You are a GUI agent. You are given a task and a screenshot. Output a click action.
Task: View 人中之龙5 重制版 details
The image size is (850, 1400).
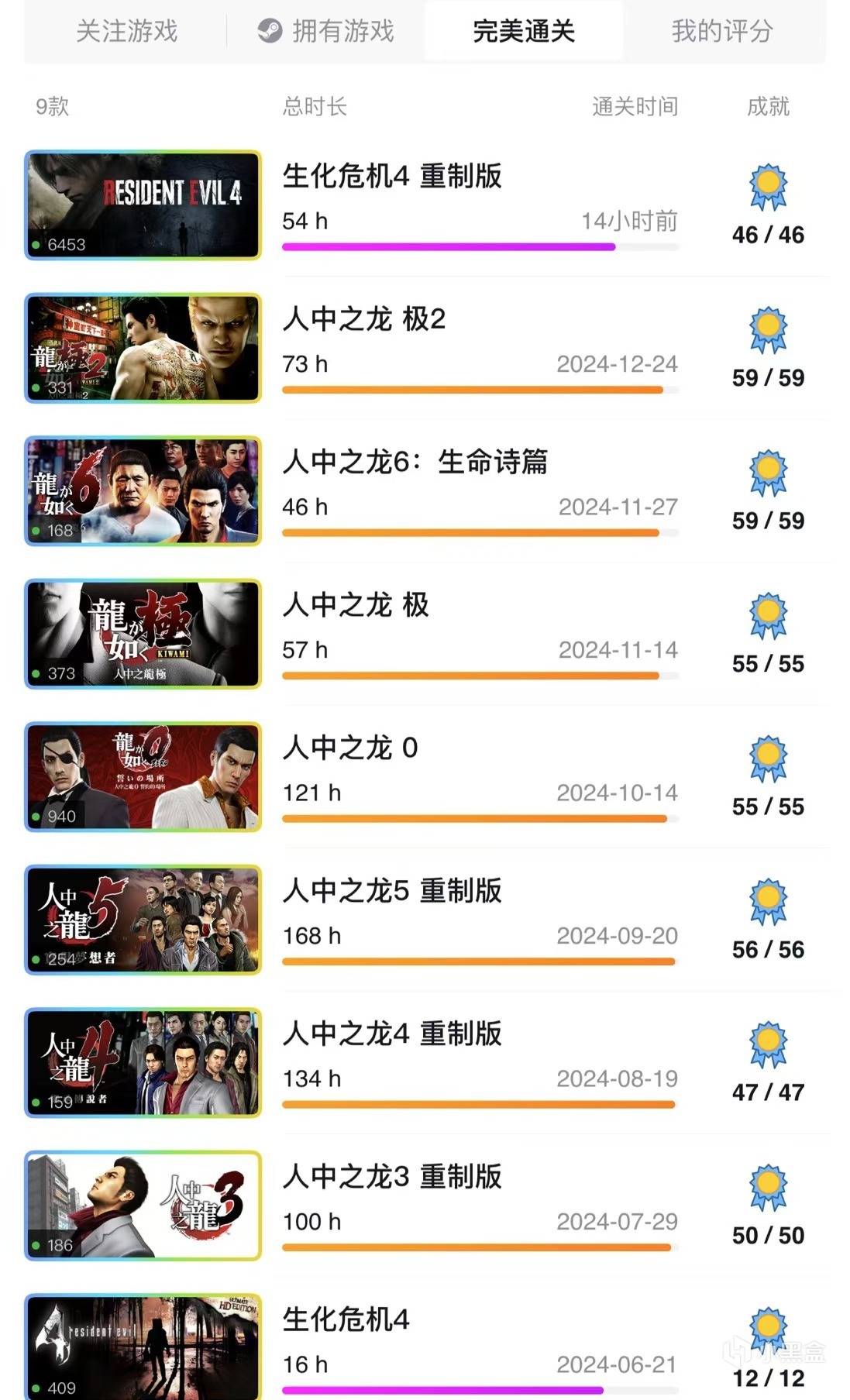[392, 891]
